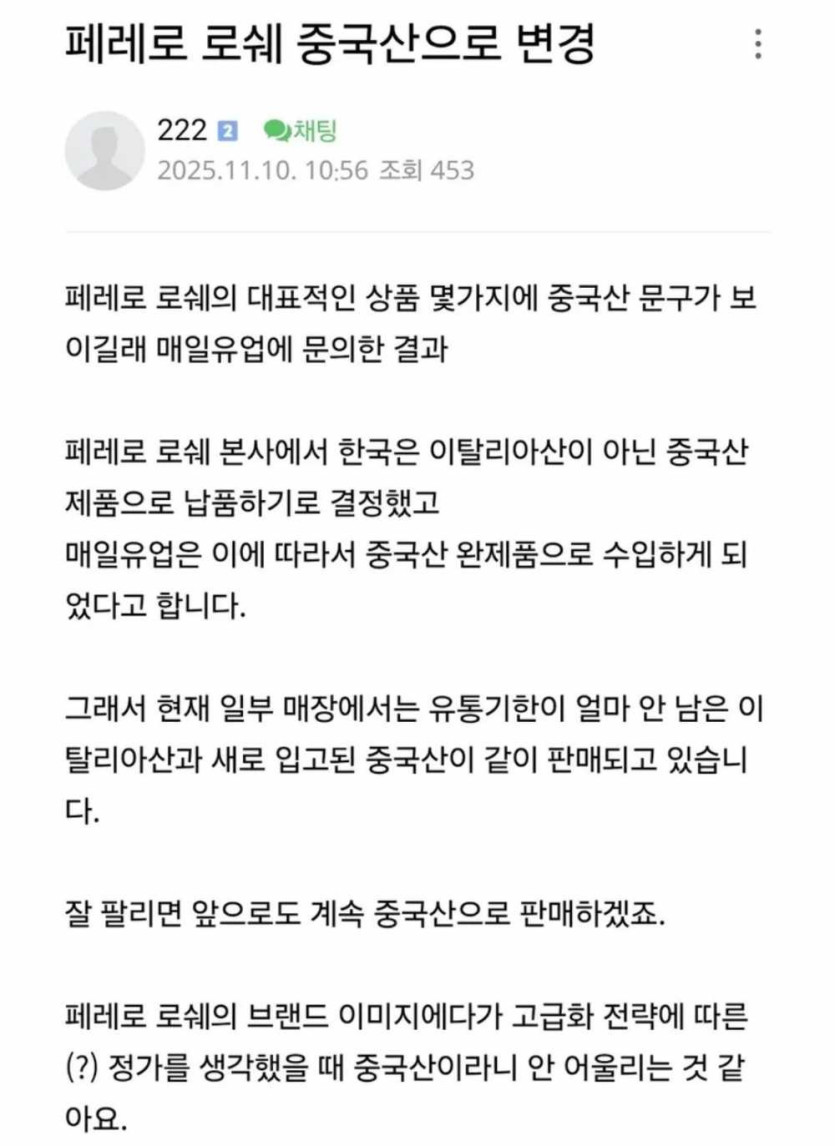The height and width of the screenshot is (1146, 835).
Task: View the profile of user 222
Action: pyautogui.click(x=182, y=130)
